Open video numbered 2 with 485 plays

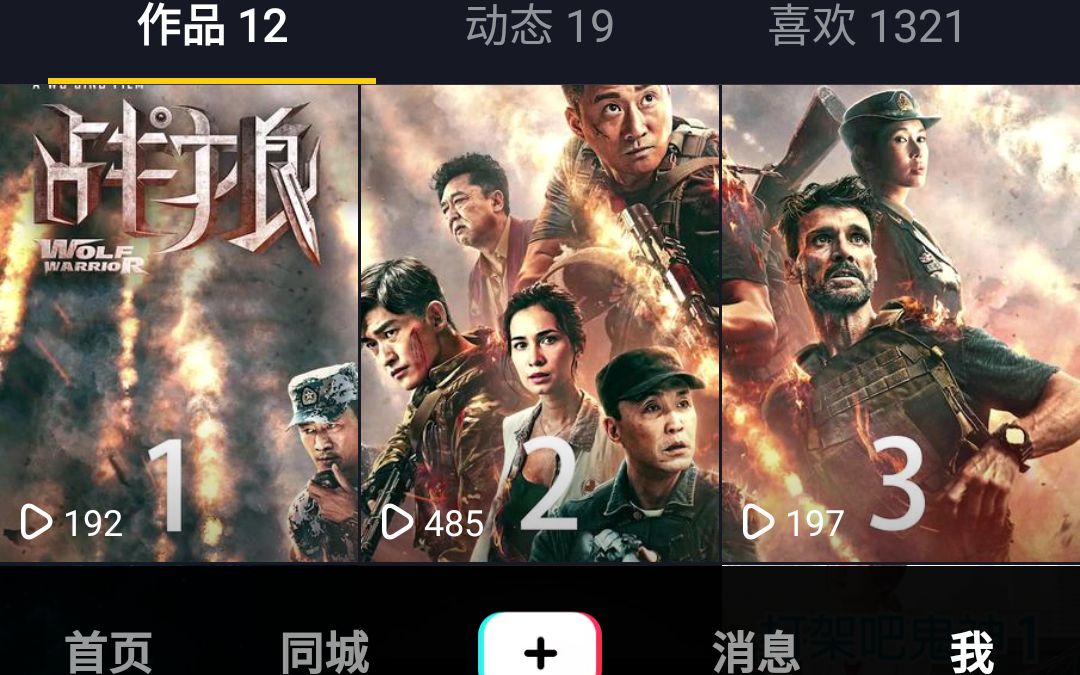coord(540,322)
